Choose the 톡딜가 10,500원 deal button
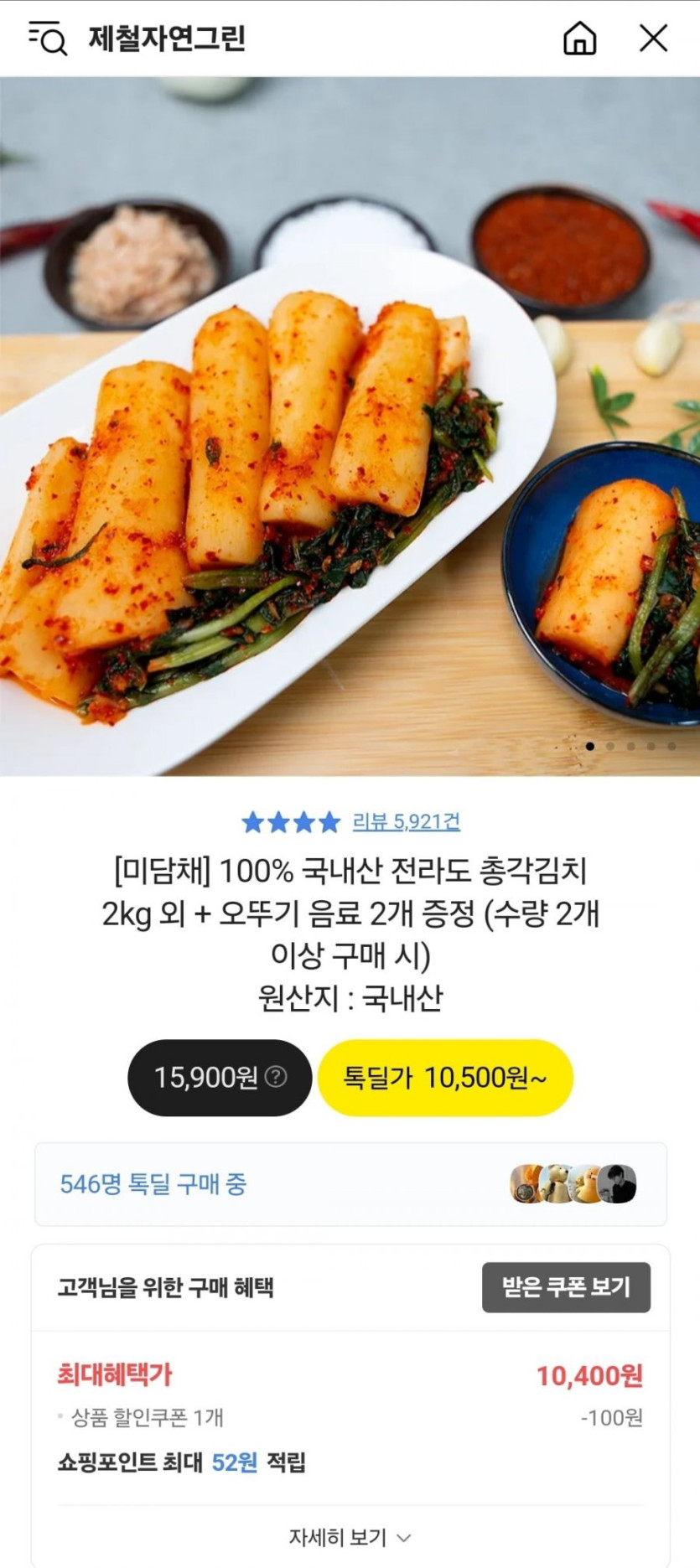The image size is (700, 1568). (445, 1078)
